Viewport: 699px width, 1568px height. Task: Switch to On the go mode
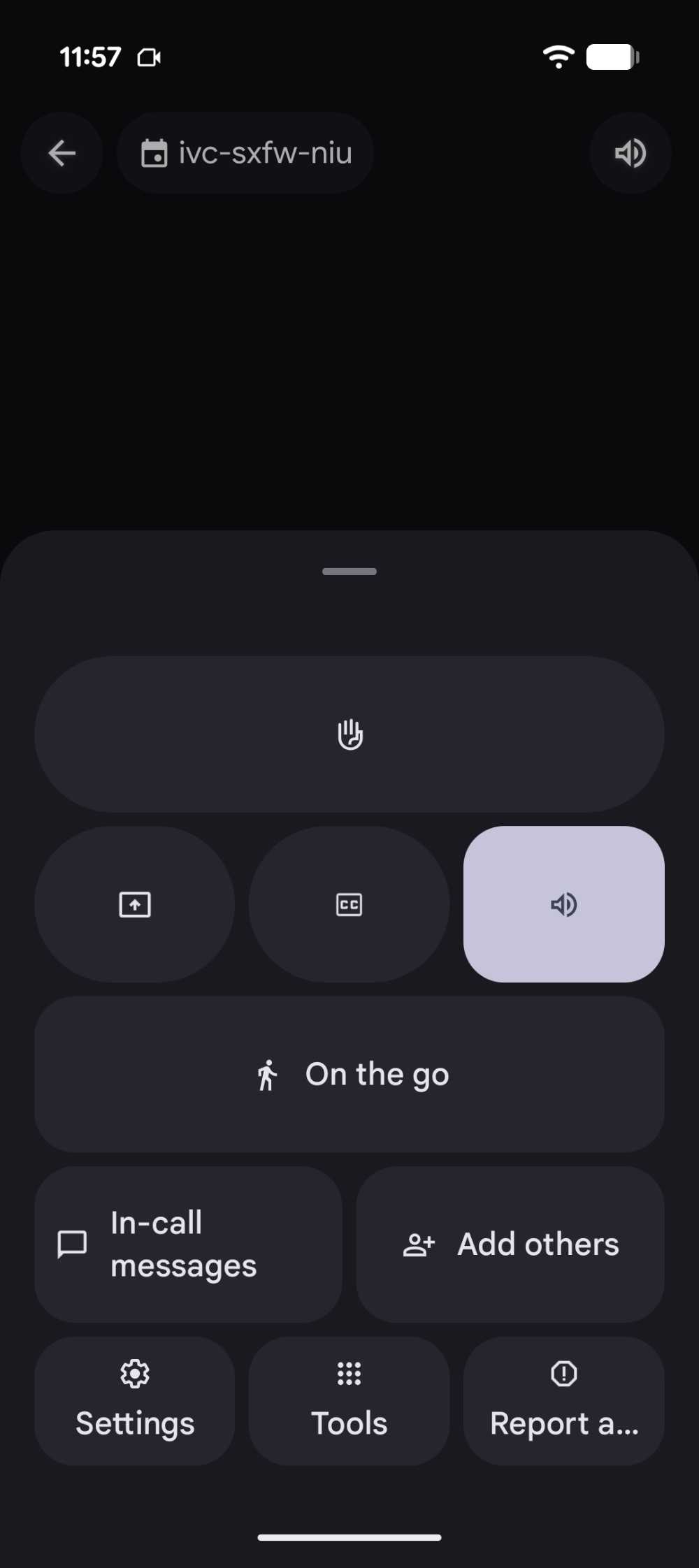pyautogui.click(x=349, y=1074)
